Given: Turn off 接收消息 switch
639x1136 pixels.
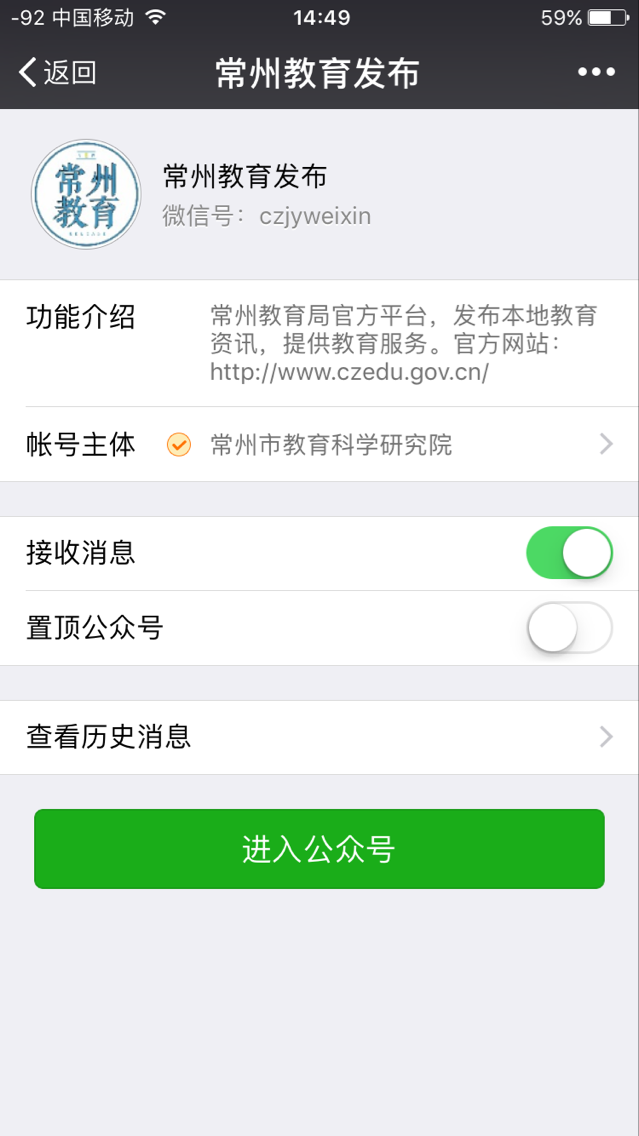Looking at the screenshot, I should [x=569, y=554].
